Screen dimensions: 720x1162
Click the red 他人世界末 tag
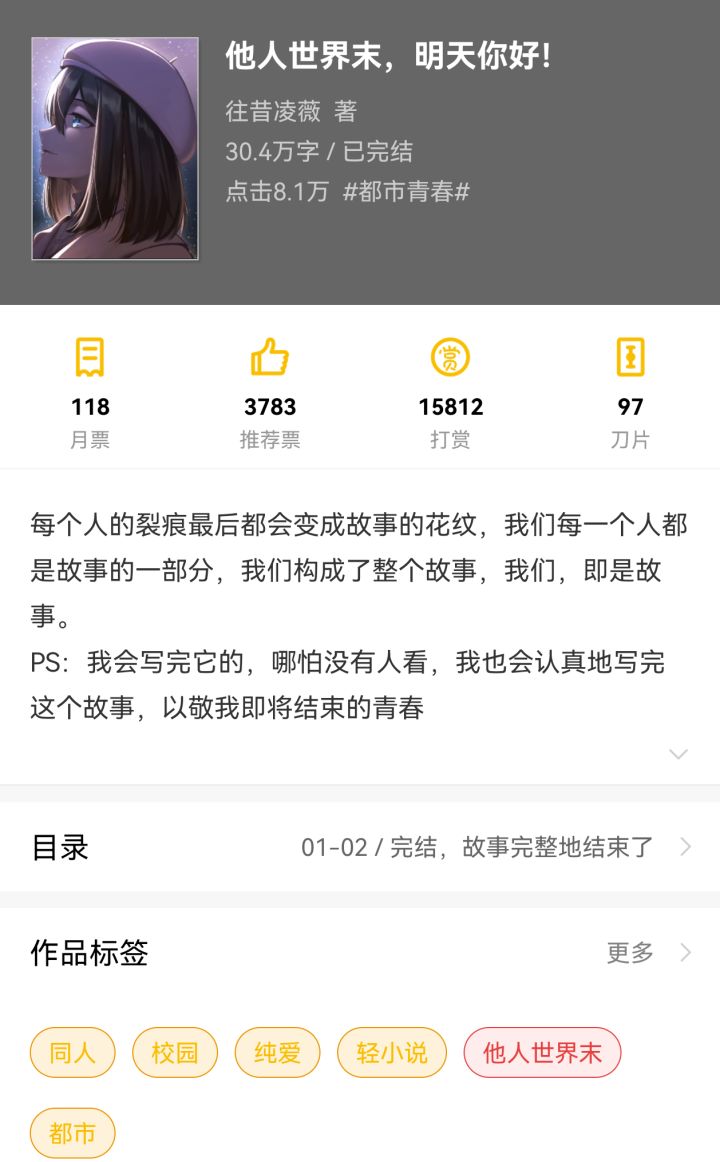pyautogui.click(x=542, y=1052)
